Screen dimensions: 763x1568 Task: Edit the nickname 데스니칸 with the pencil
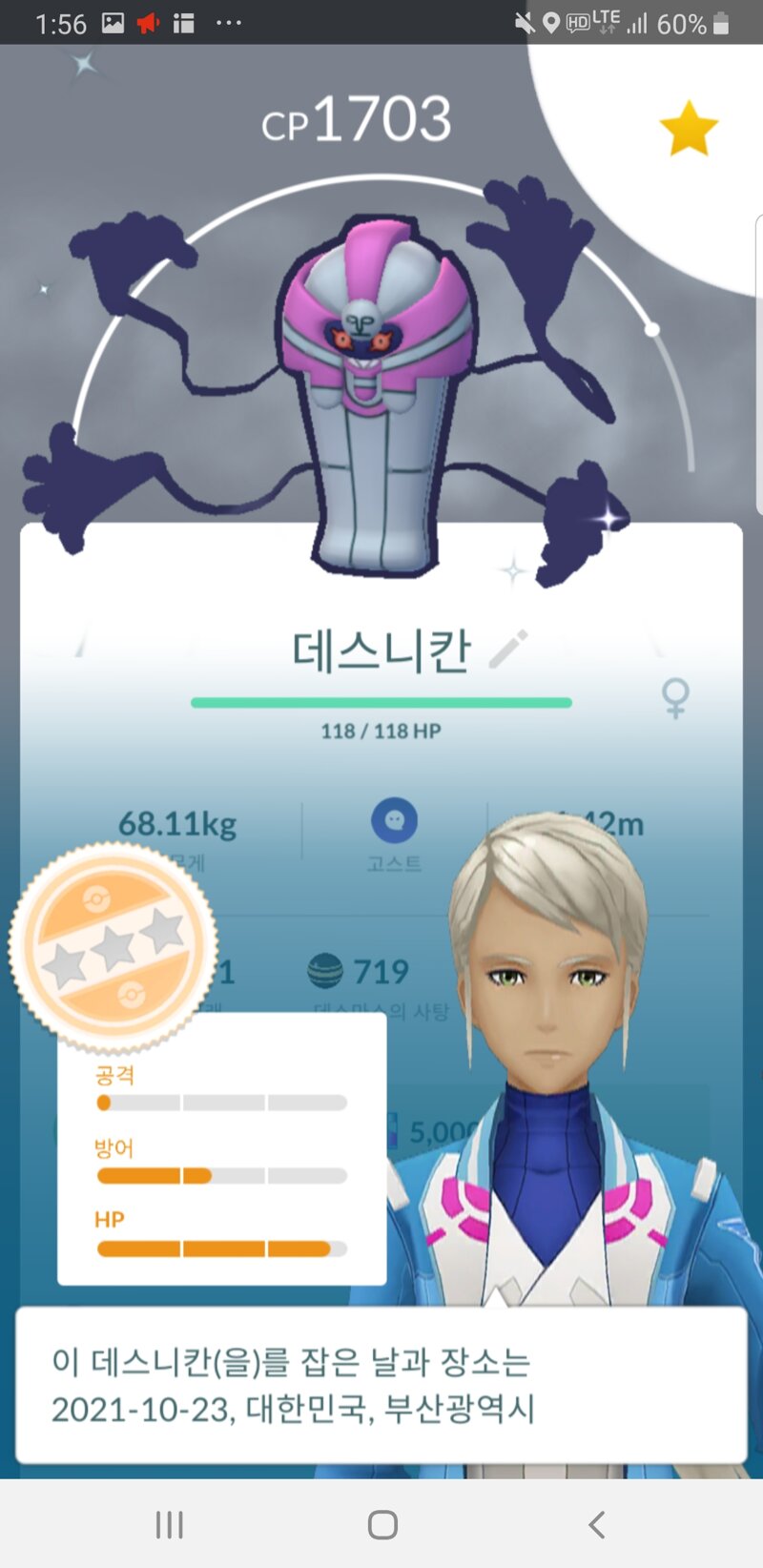[507, 650]
